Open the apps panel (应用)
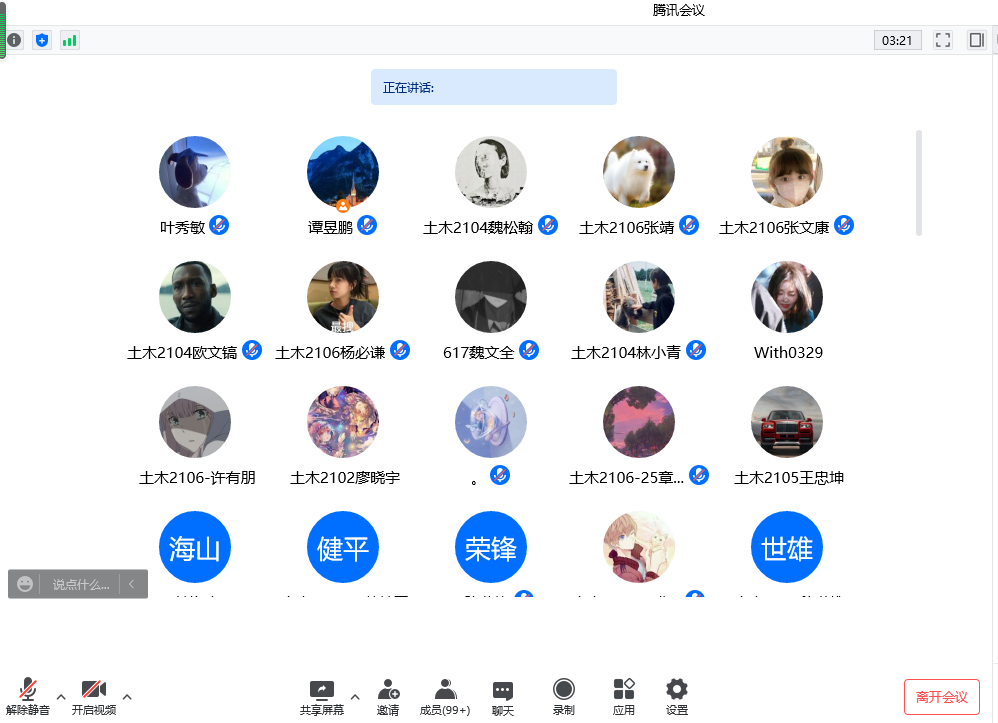Image resolution: width=998 pixels, height=723 pixels. click(x=624, y=695)
